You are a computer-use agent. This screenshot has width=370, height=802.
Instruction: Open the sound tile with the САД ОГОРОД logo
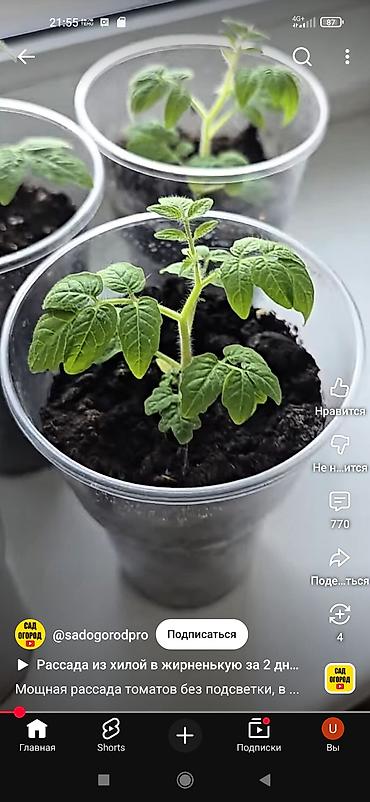pos(340,678)
